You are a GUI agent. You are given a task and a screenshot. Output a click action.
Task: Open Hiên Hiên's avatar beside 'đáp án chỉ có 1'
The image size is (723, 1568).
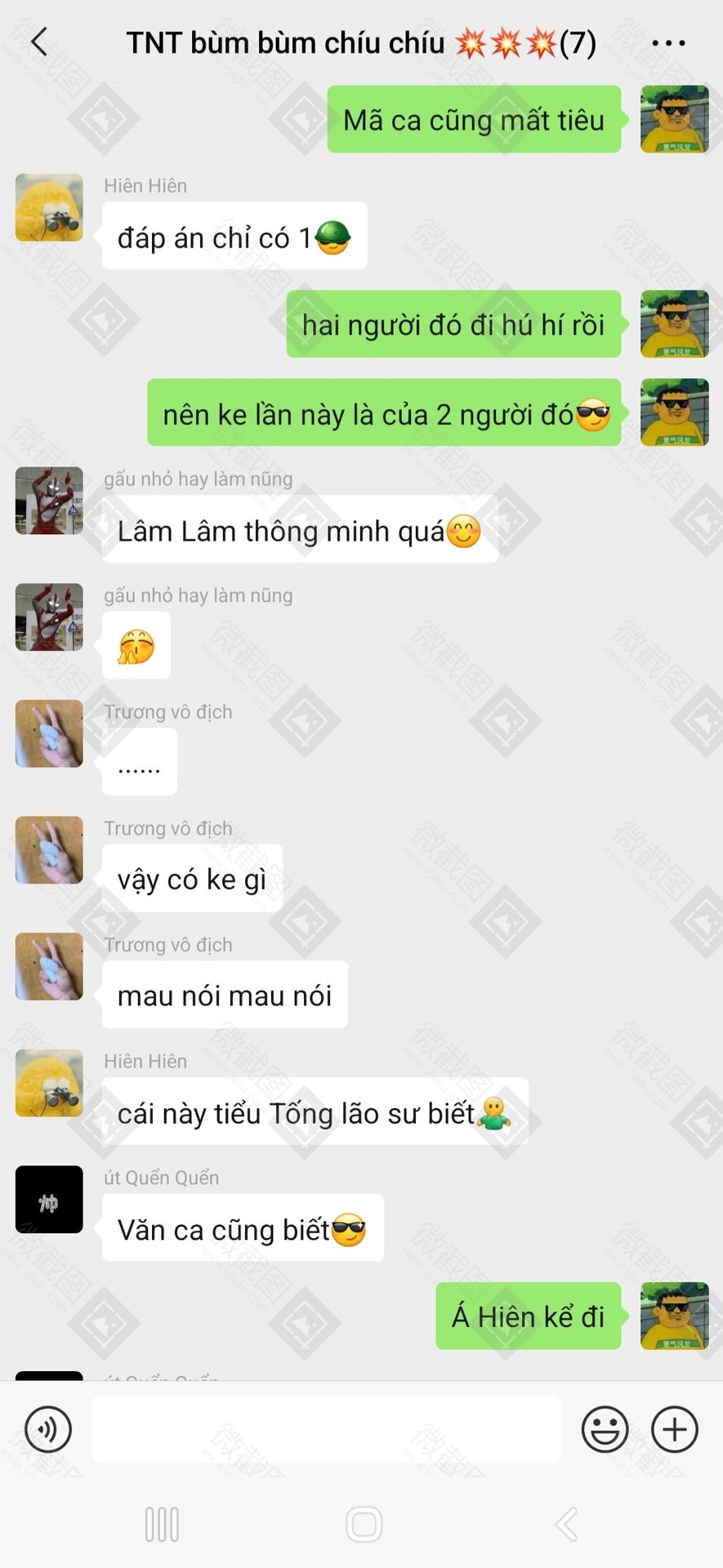coord(49,207)
